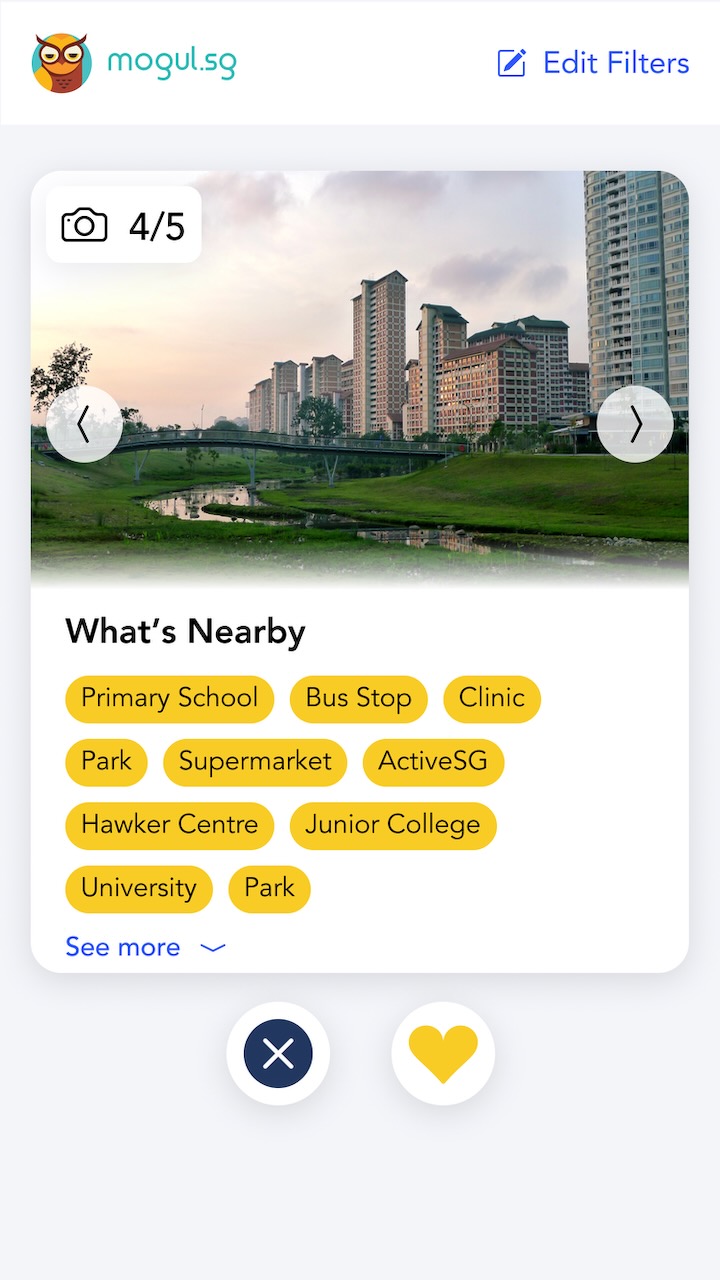The image size is (720, 1280).
Task: Show the previous property photo
Action: point(84,425)
